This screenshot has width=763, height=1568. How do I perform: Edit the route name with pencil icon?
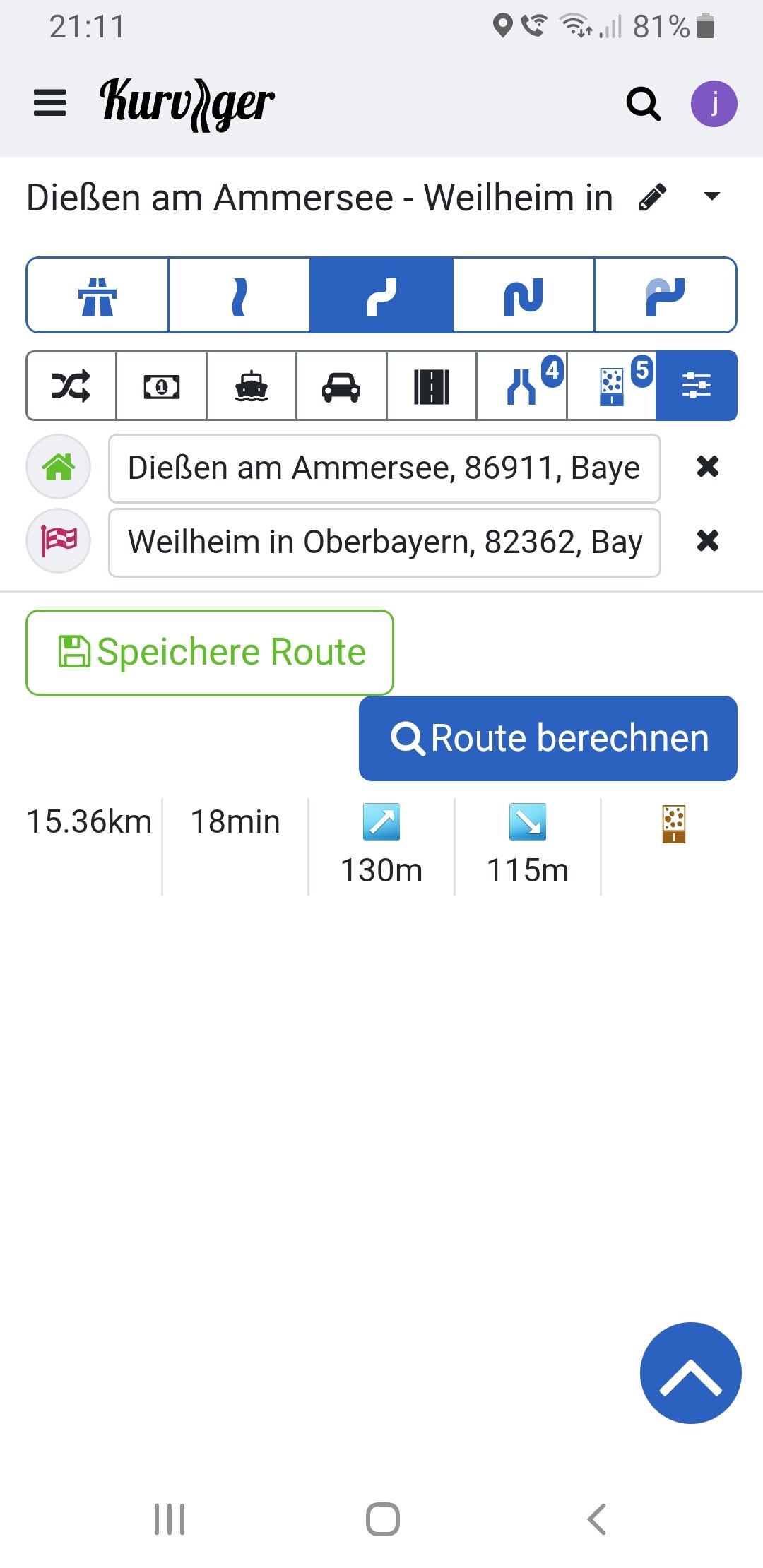click(x=652, y=197)
